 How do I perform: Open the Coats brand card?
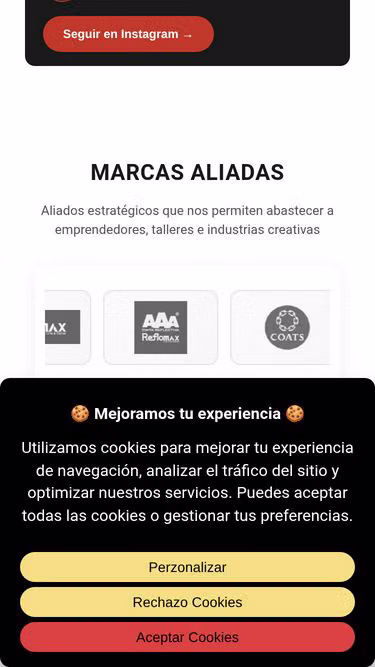[x=281, y=327]
